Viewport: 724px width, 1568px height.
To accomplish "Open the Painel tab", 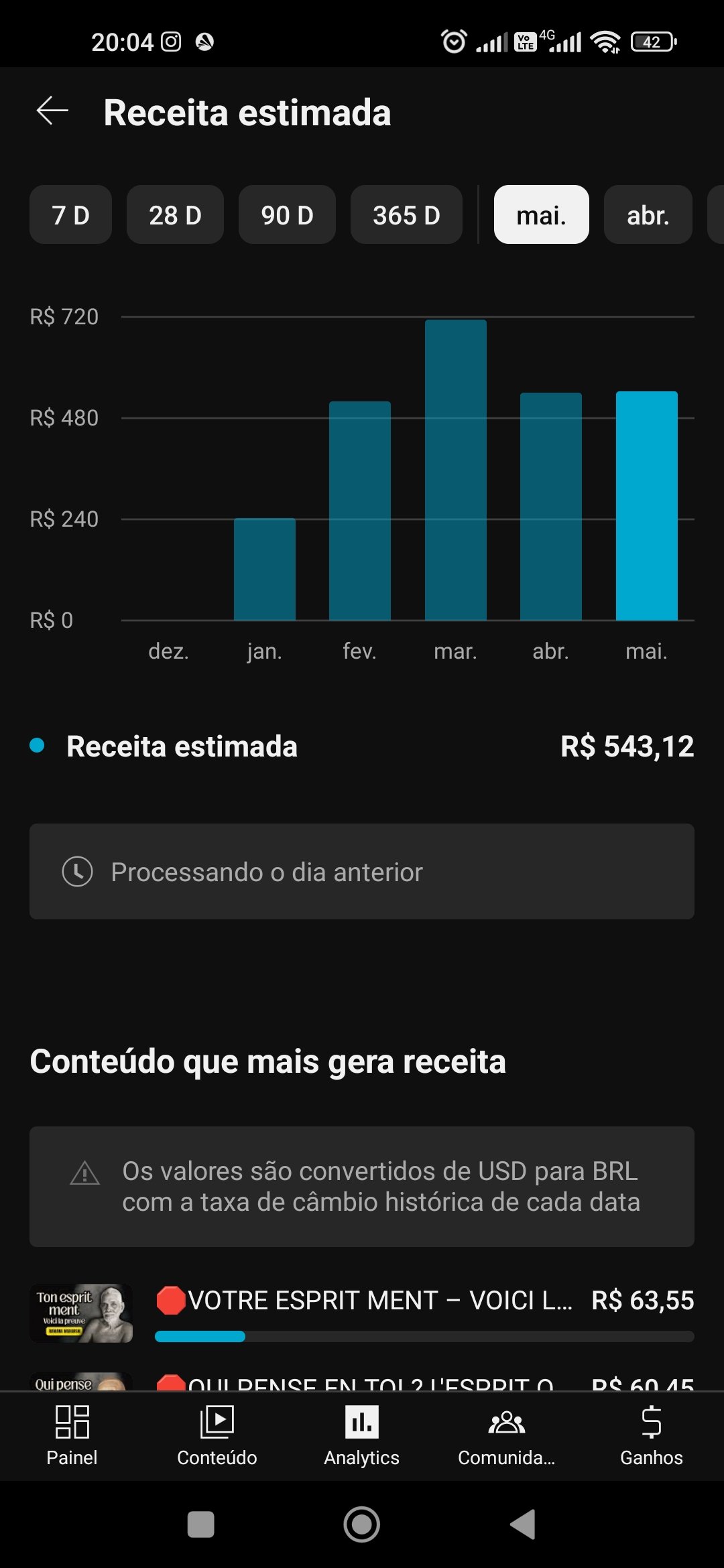I will (x=72, y=1436).
